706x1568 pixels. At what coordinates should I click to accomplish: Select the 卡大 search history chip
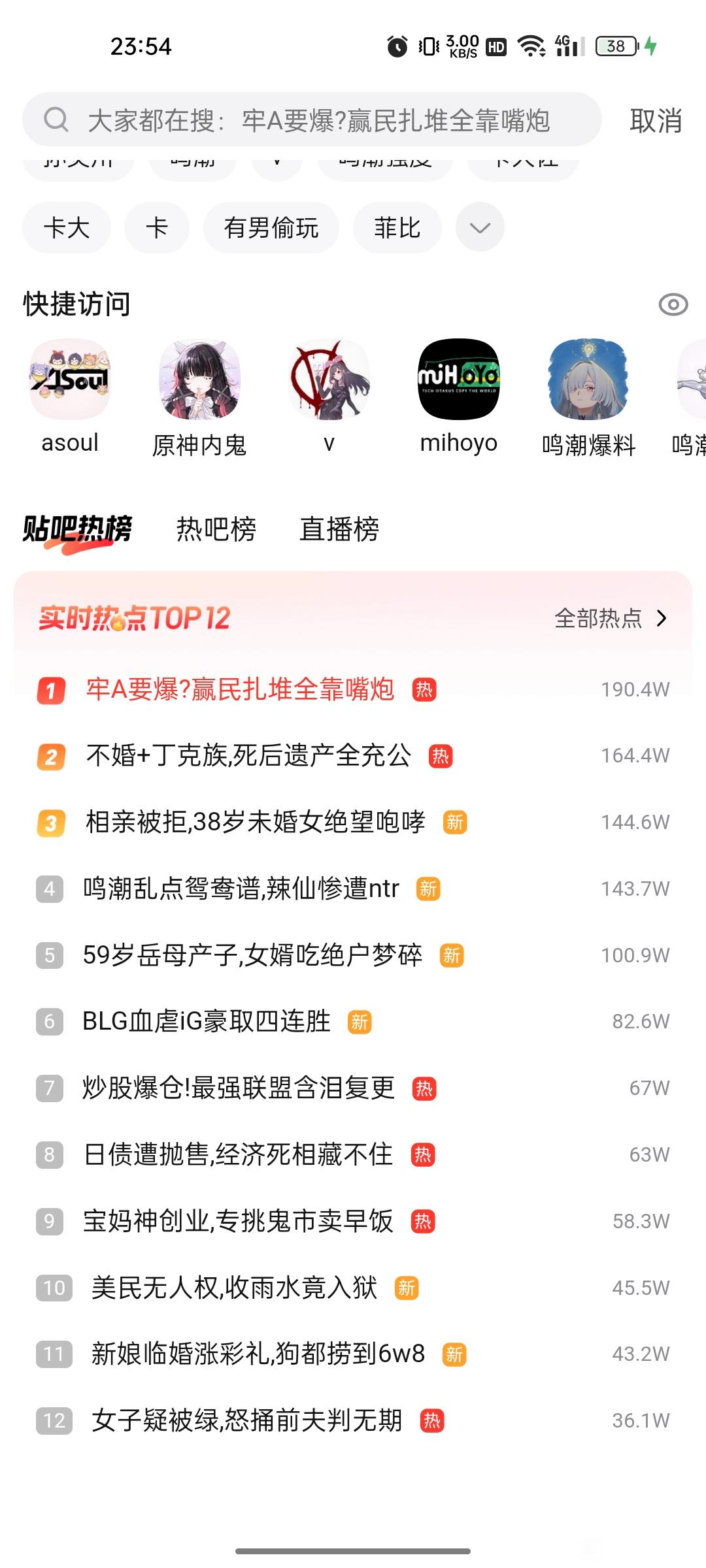coord(67,228)
